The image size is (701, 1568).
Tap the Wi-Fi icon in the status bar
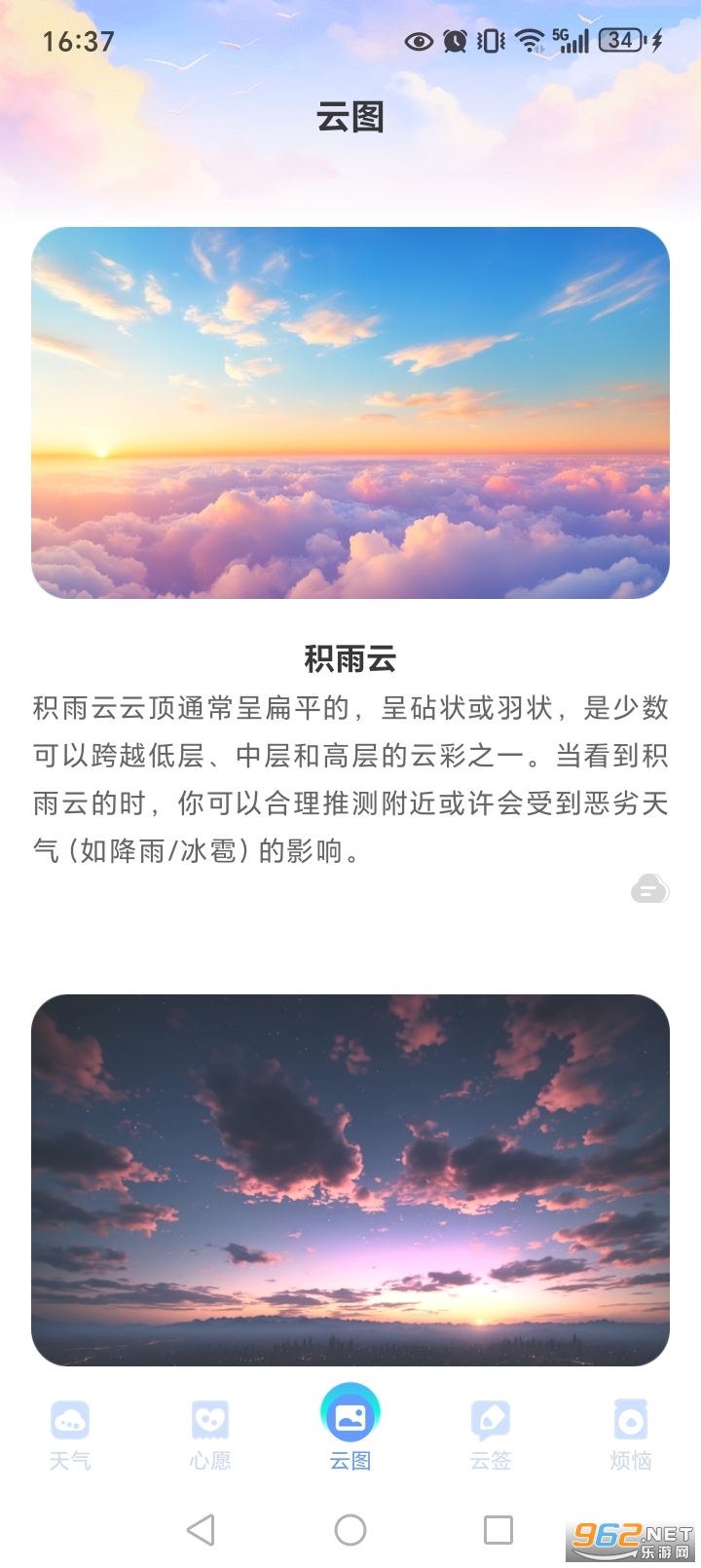click(529, 41)
